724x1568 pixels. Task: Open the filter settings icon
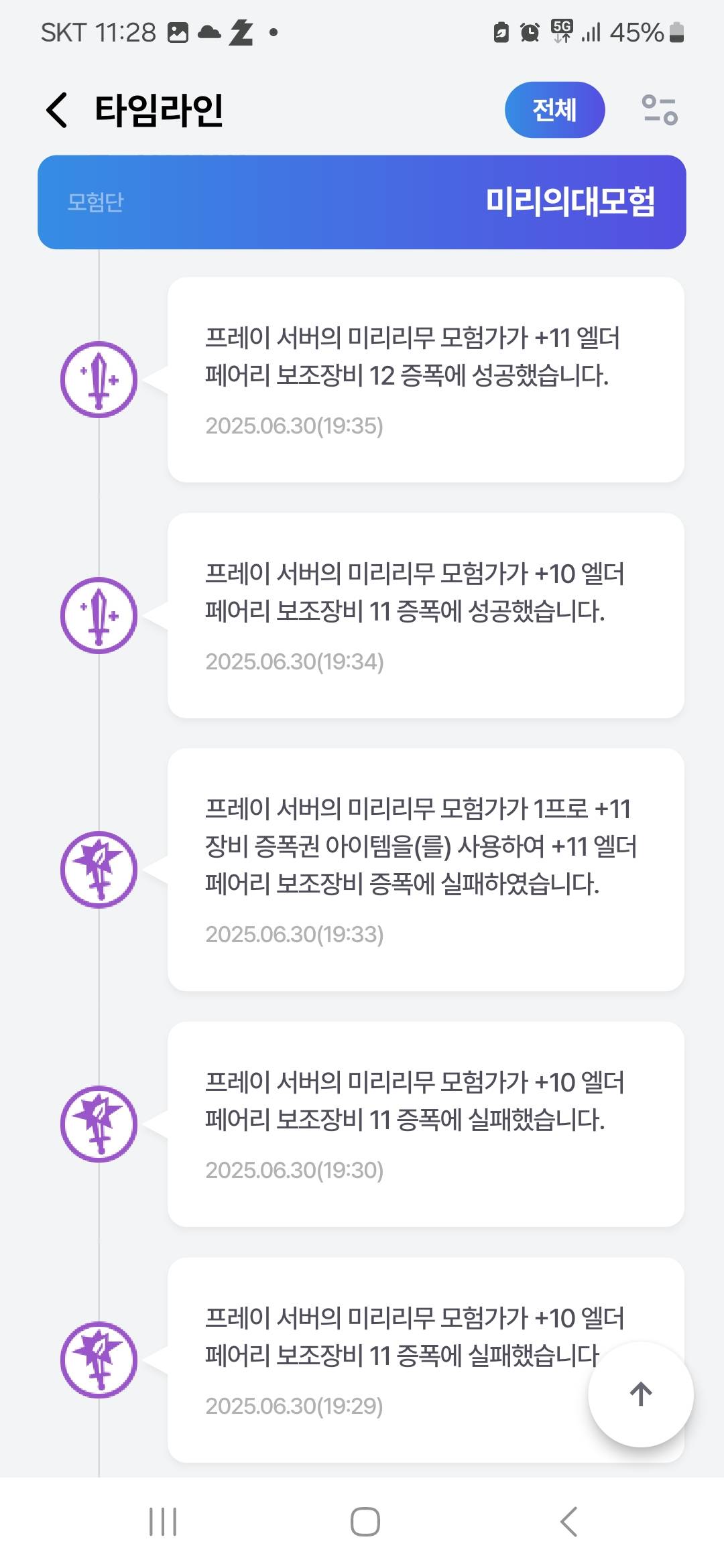(x=660, y=110)
